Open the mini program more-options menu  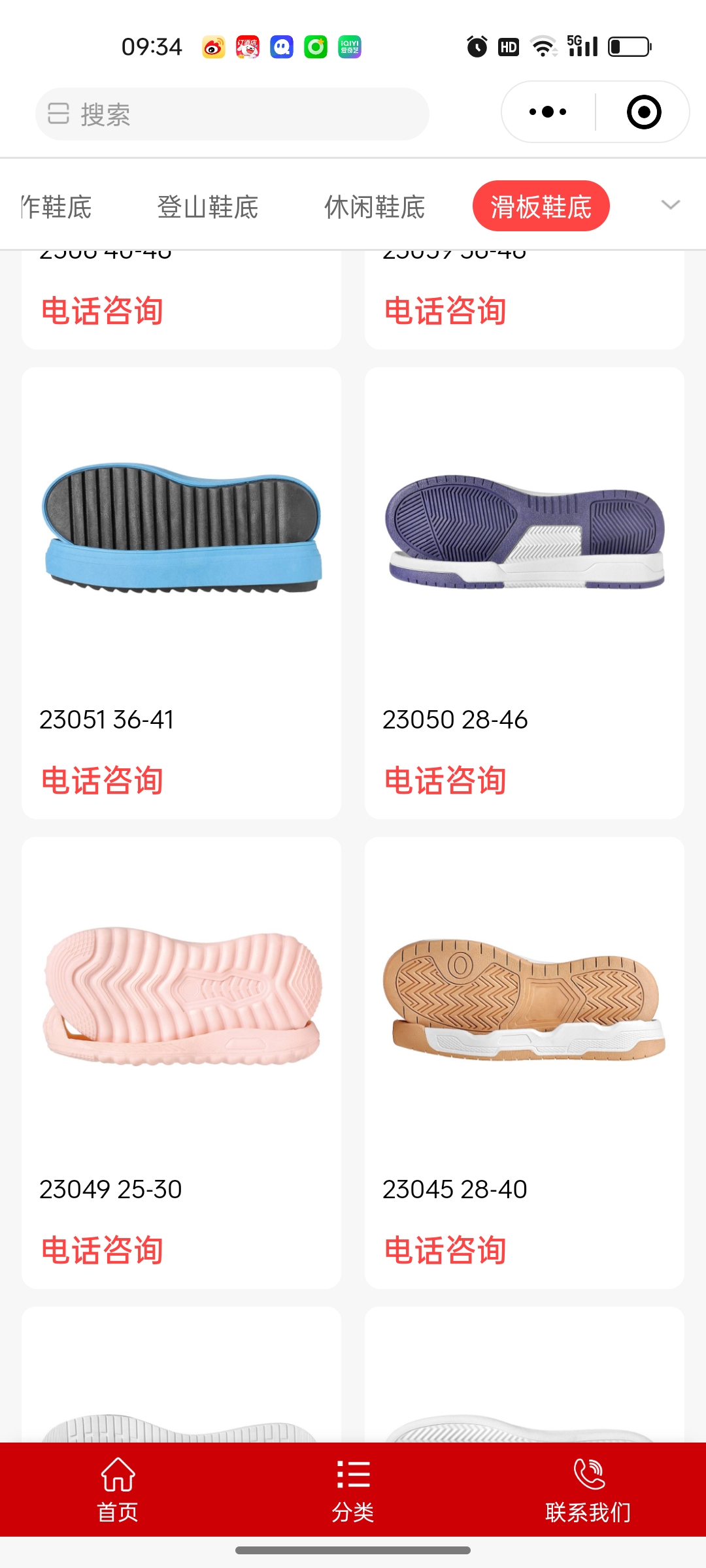click(548, 112)
